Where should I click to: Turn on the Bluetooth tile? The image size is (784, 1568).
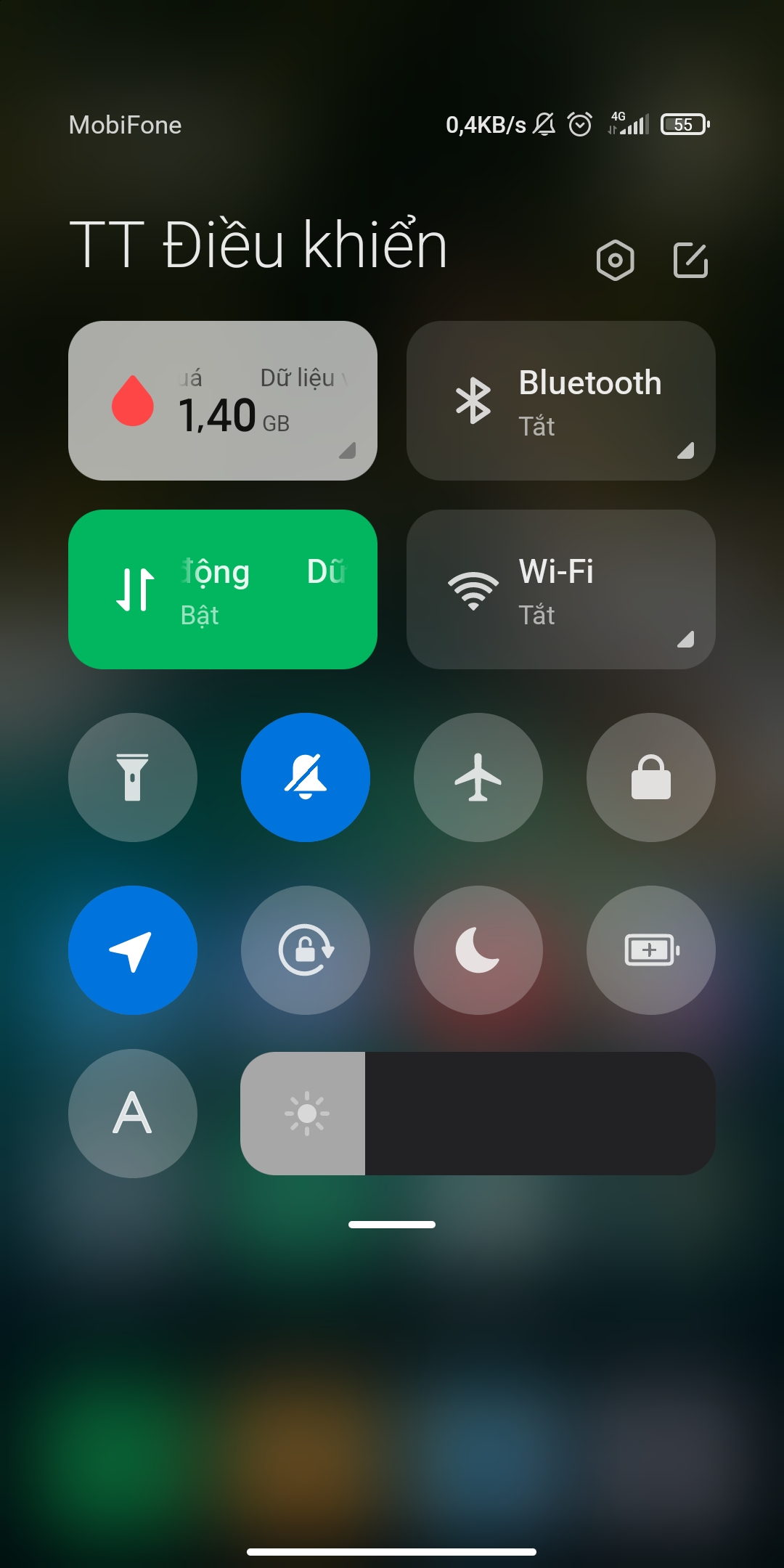click(561, 401)
